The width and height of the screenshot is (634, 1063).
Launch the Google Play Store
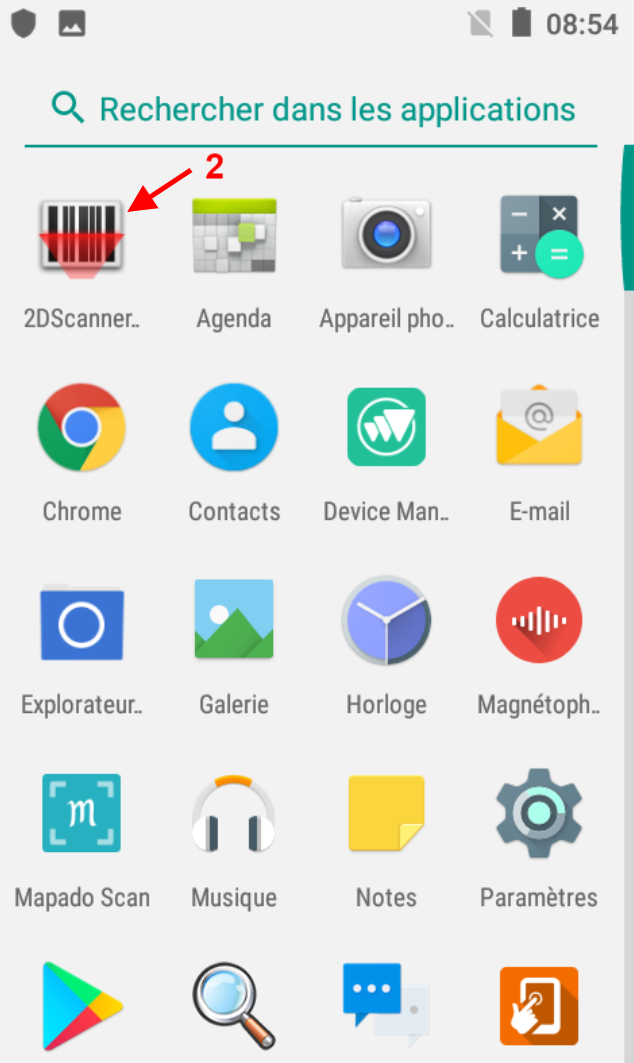[x=81, y=1005]
